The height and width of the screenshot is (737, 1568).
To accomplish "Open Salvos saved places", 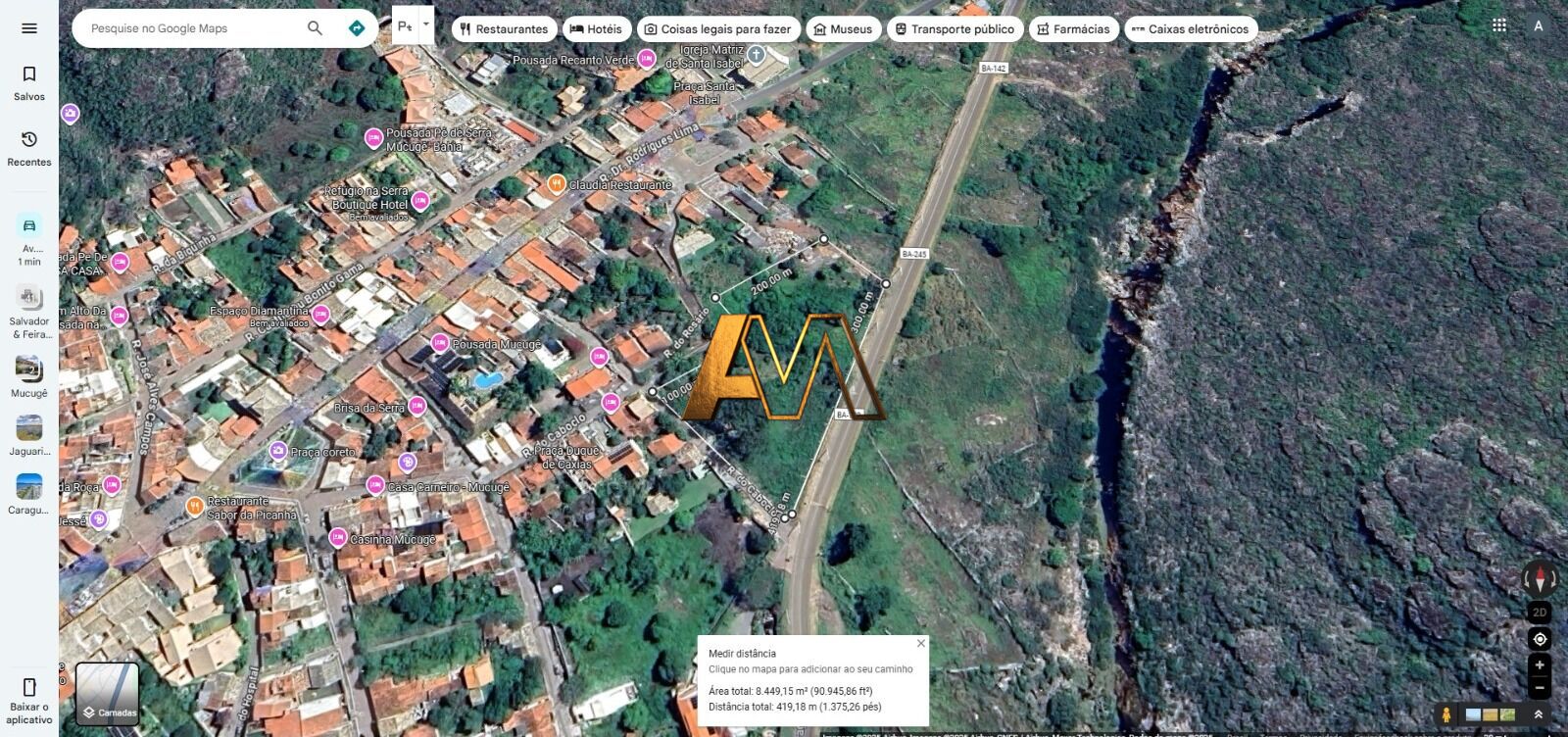I will (x=29, y=82).
